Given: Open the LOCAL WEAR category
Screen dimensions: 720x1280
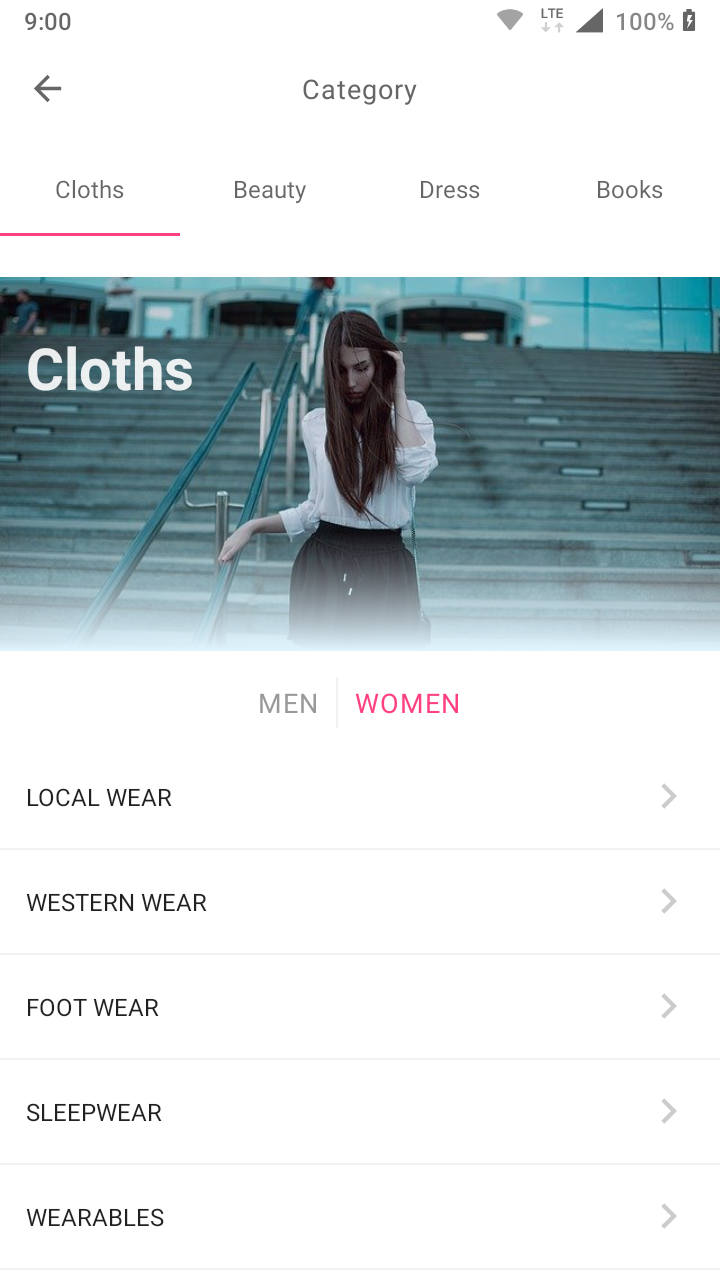Looking at the screenshot, I should pos(360,798).
